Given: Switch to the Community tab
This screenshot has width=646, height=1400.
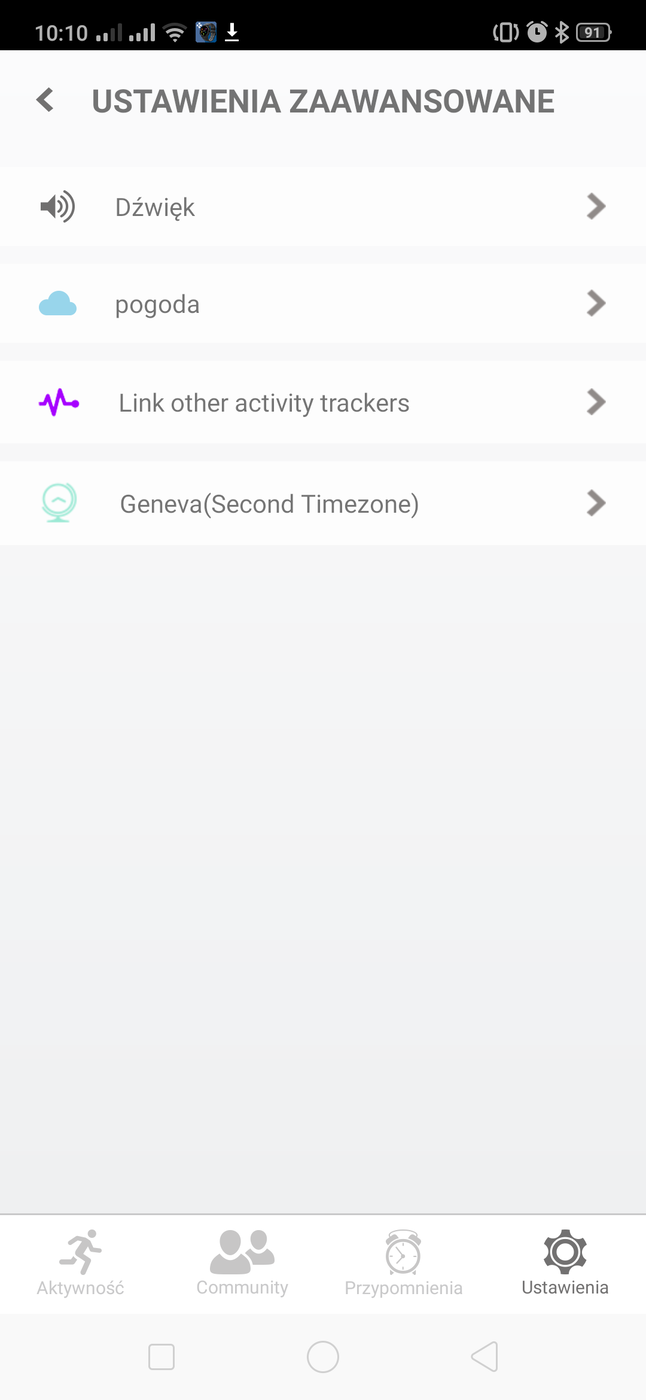Looking at the screenshot, I should (242, 1264).
